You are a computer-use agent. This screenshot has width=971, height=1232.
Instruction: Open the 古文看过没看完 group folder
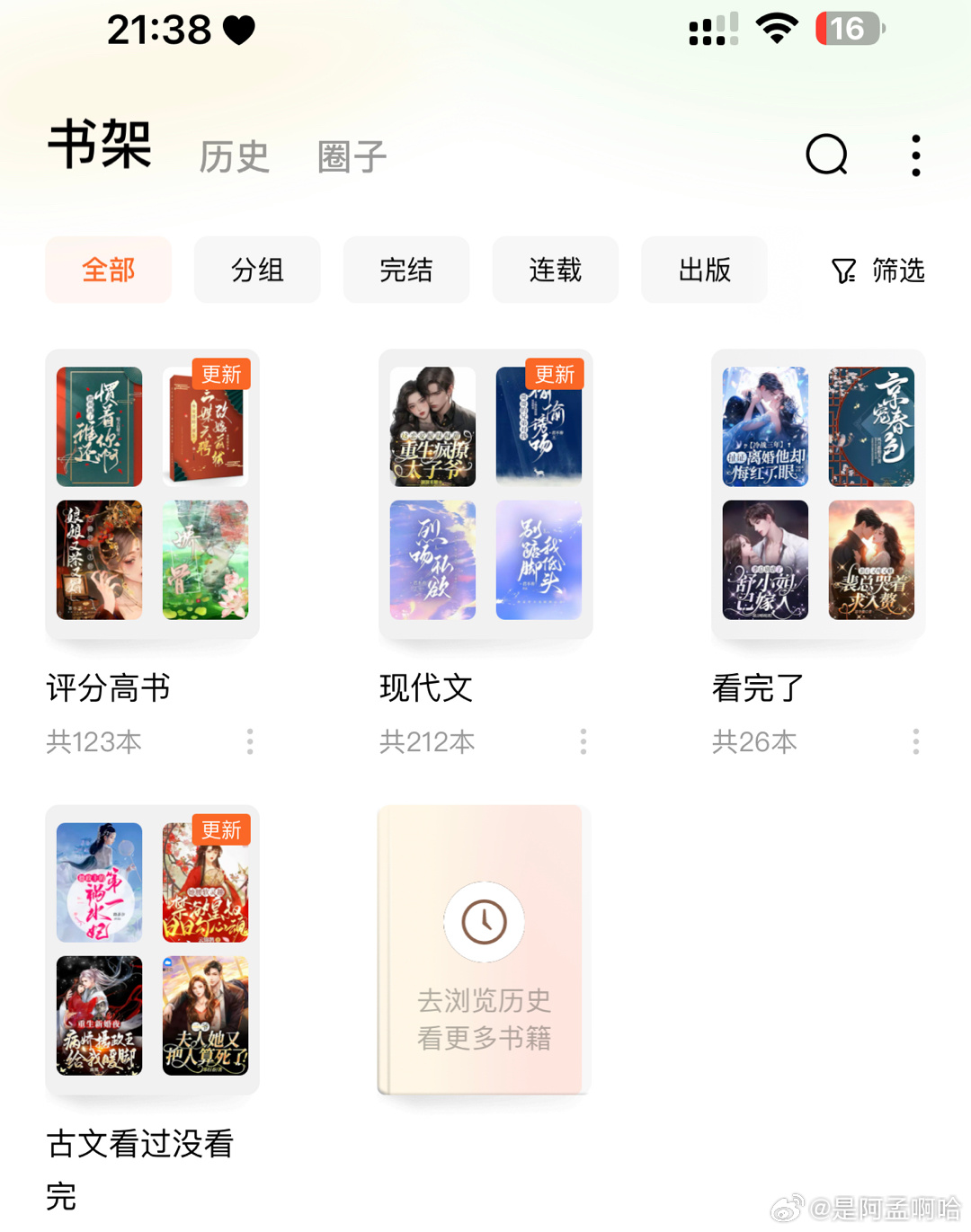coord(153,949)
